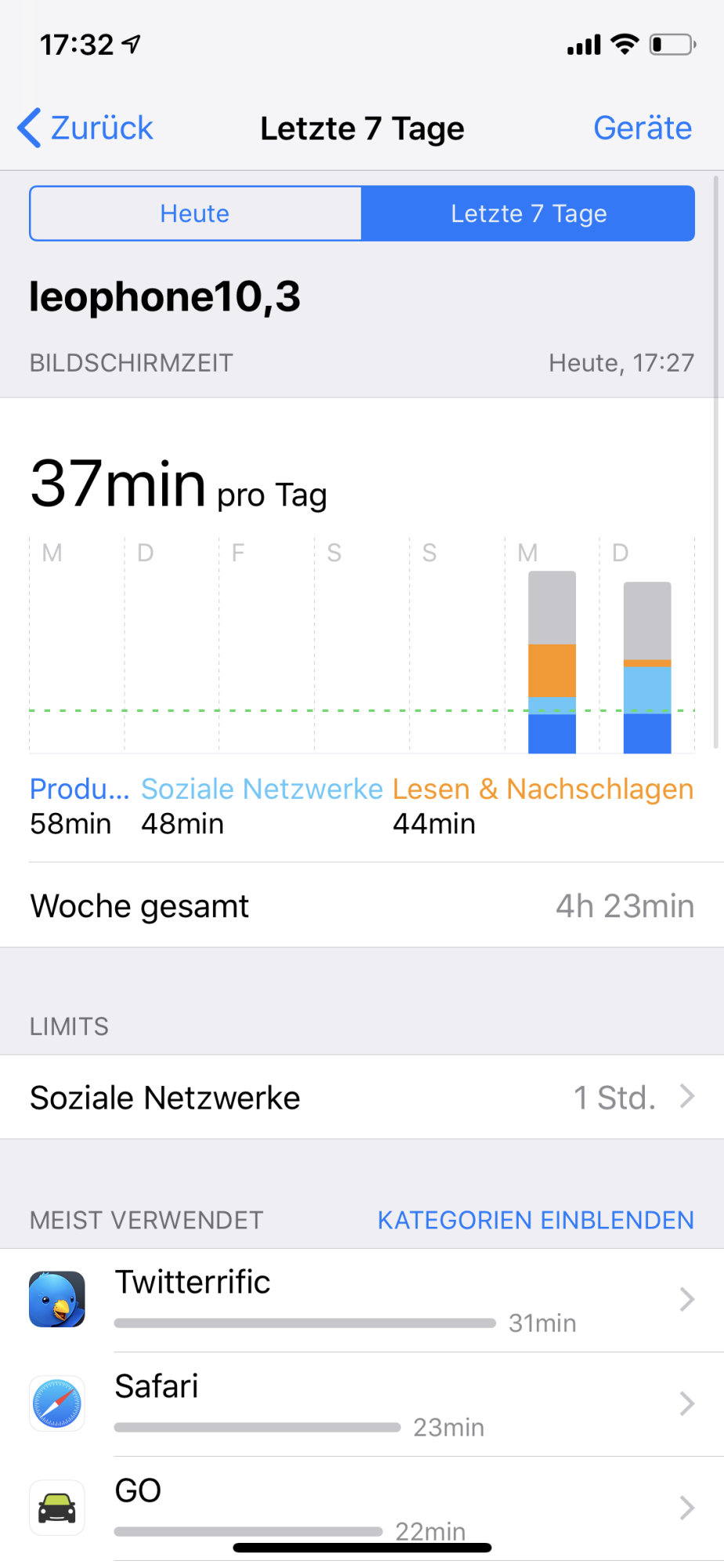Open the Geräte device list
This screenshot has width=724, height=1568.
pyautogui.click(x=642, y=129)
